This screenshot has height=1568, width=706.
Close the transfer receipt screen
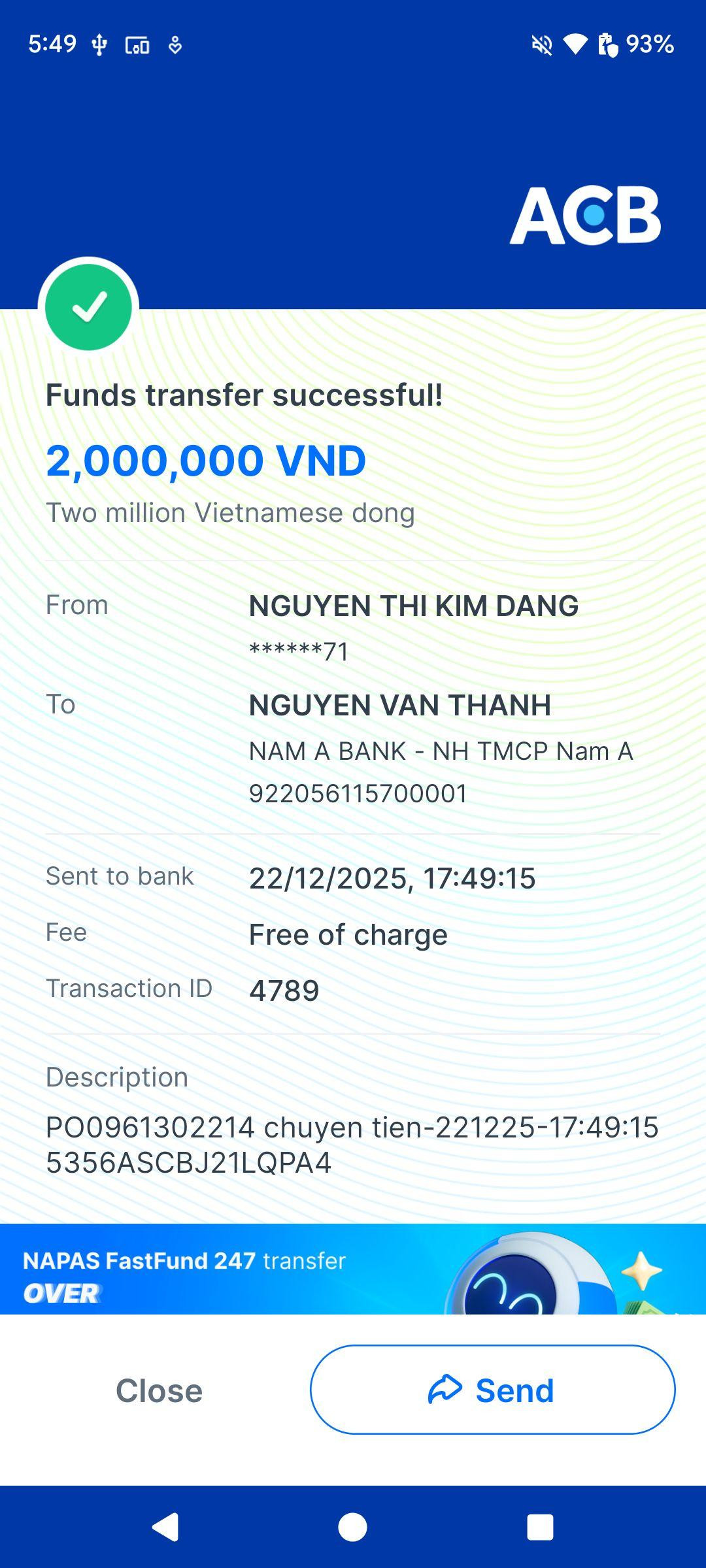tap(159, 1390)
